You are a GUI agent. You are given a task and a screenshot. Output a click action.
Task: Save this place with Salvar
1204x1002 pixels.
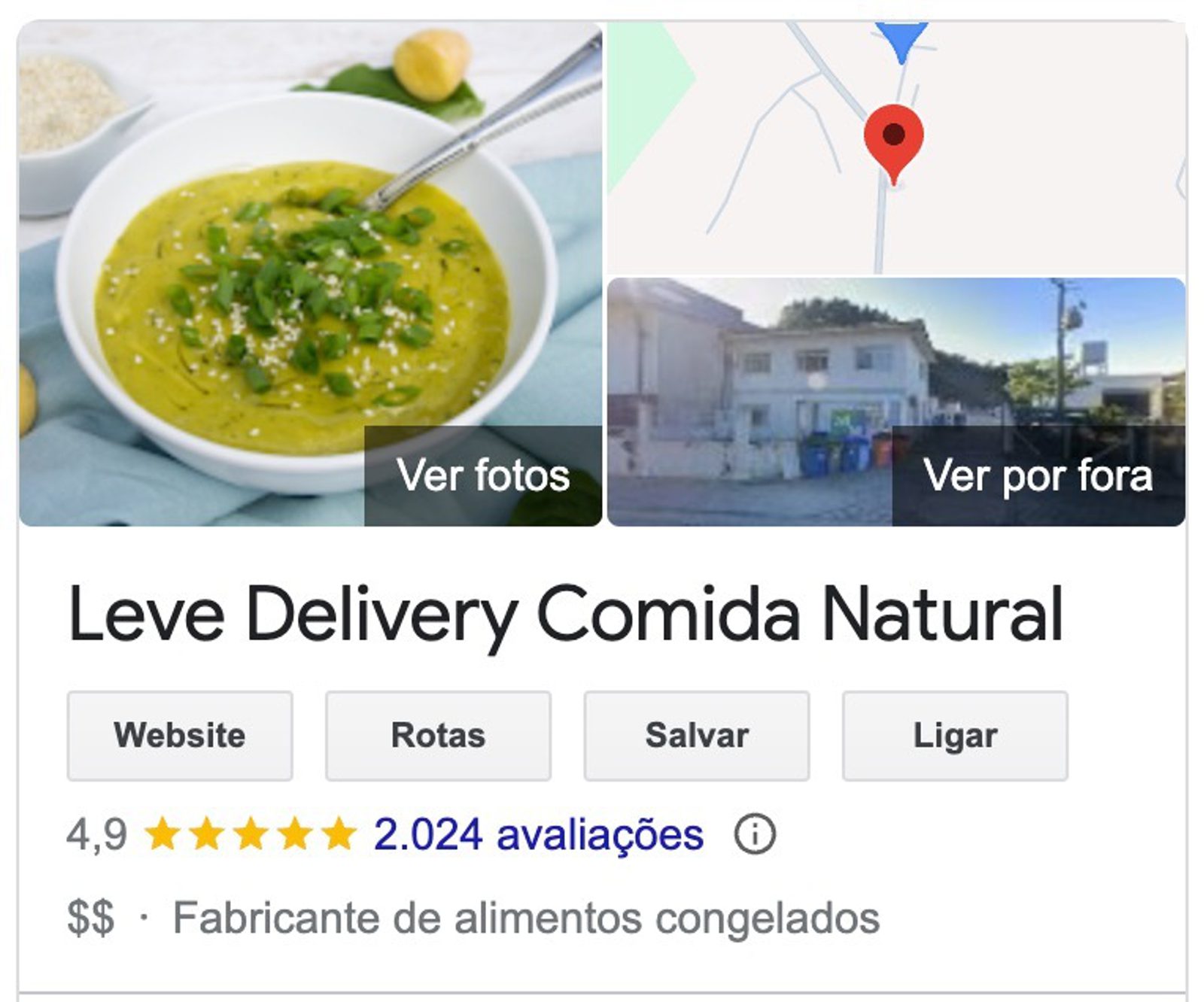click(697, 736)
